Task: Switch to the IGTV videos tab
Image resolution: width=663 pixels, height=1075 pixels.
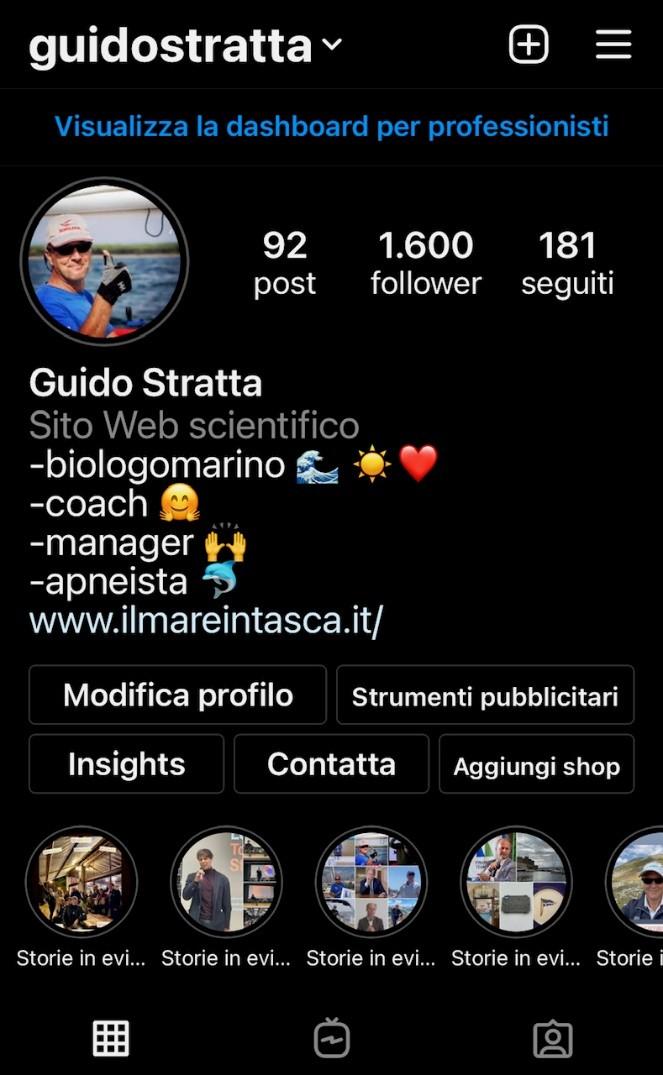Action: coord(331,1038)
